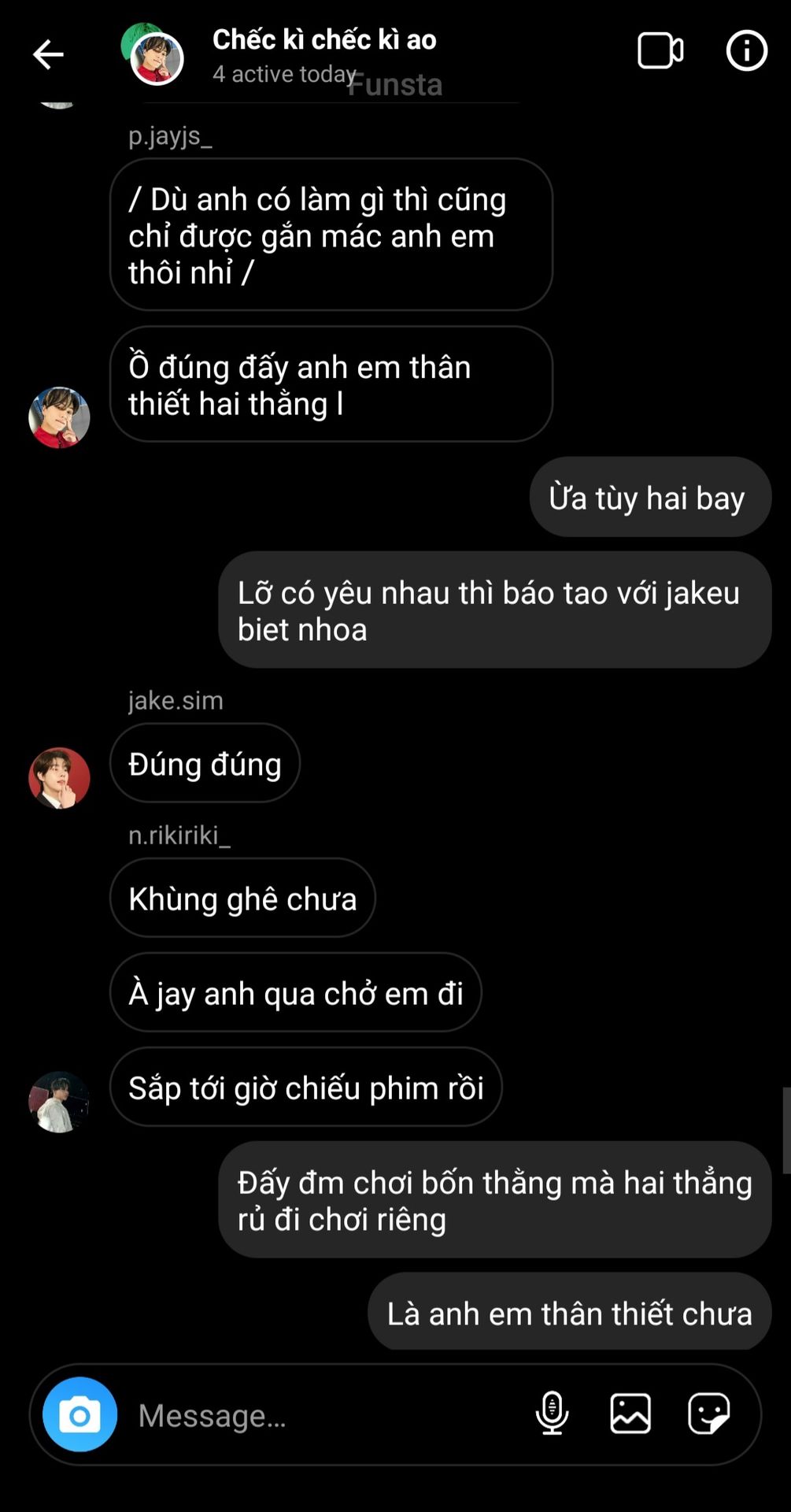Record a voice message with the microphone
Viewport: 791px width, 1512px height.
[x=552, y=1414]
